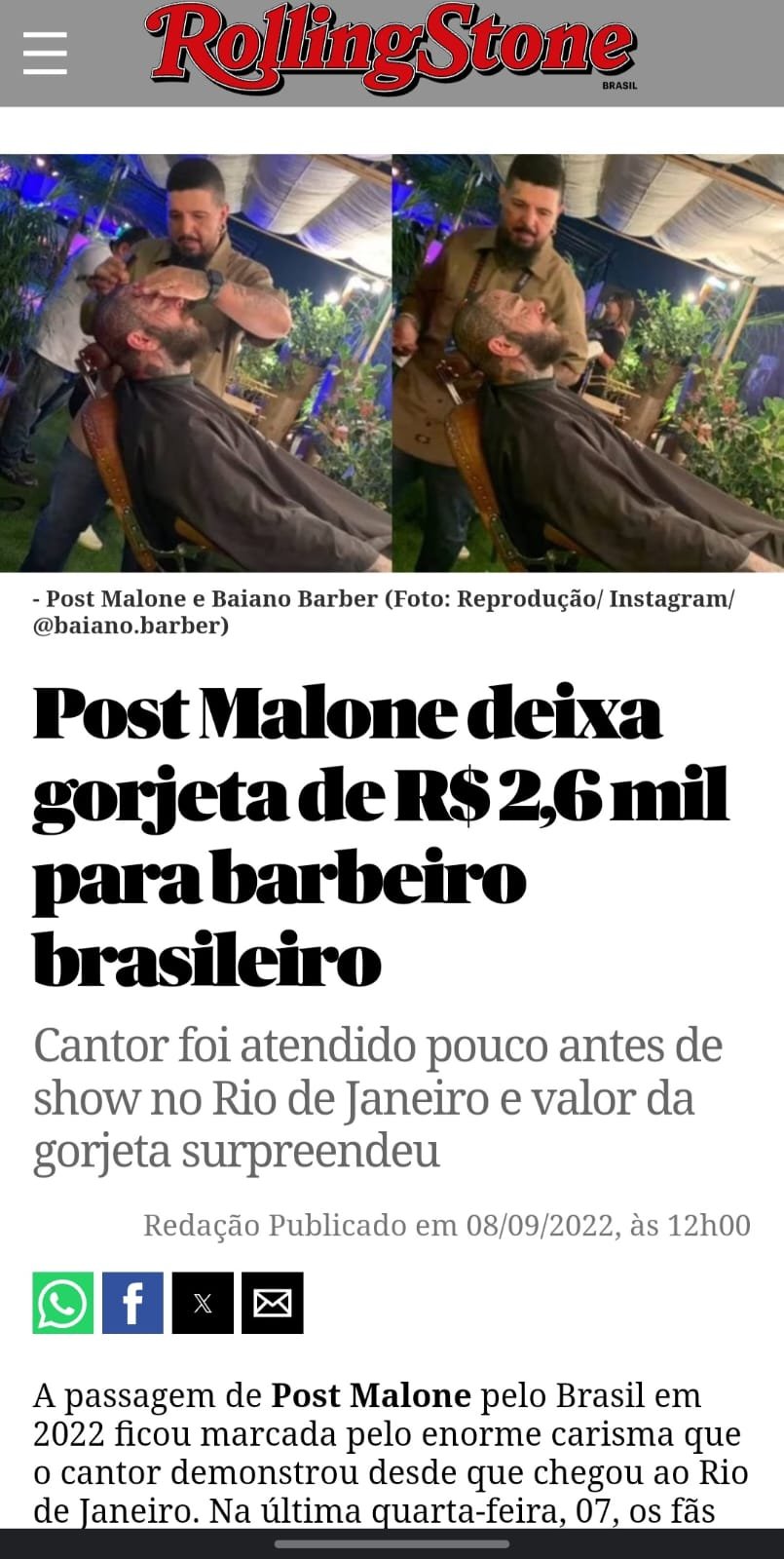Share article via WhatsApp
The width and height of the screenshot is (784, 1559).
point(63,1303)
